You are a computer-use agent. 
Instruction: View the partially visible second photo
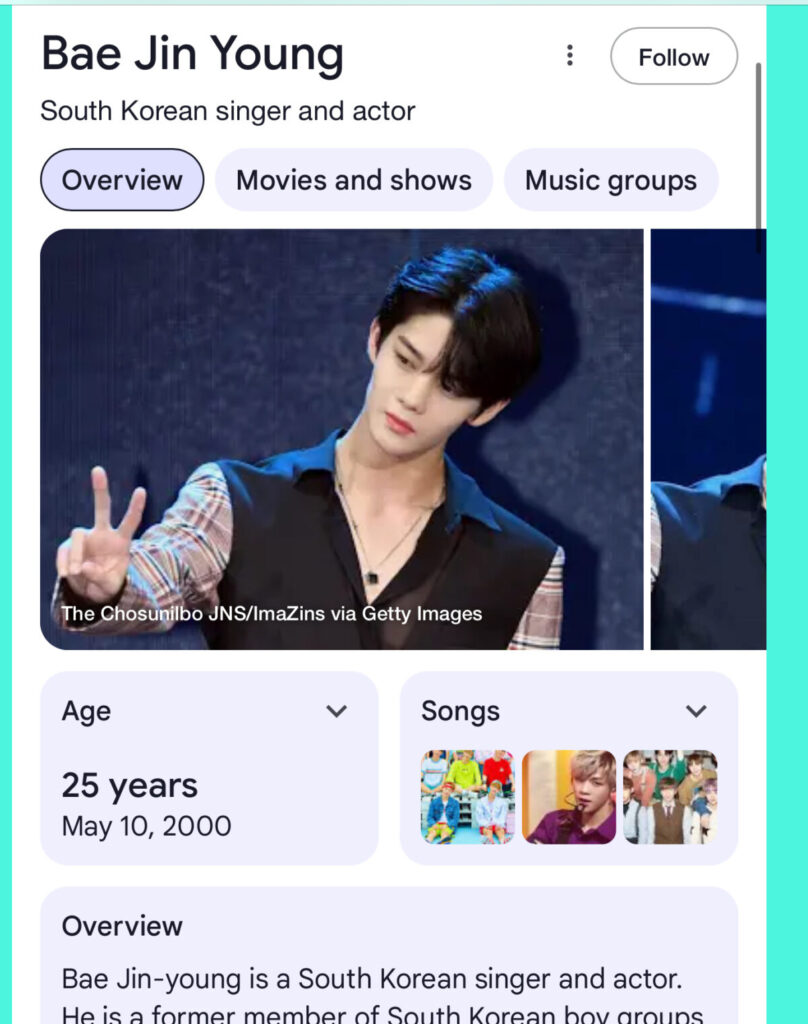pos(708,439)
